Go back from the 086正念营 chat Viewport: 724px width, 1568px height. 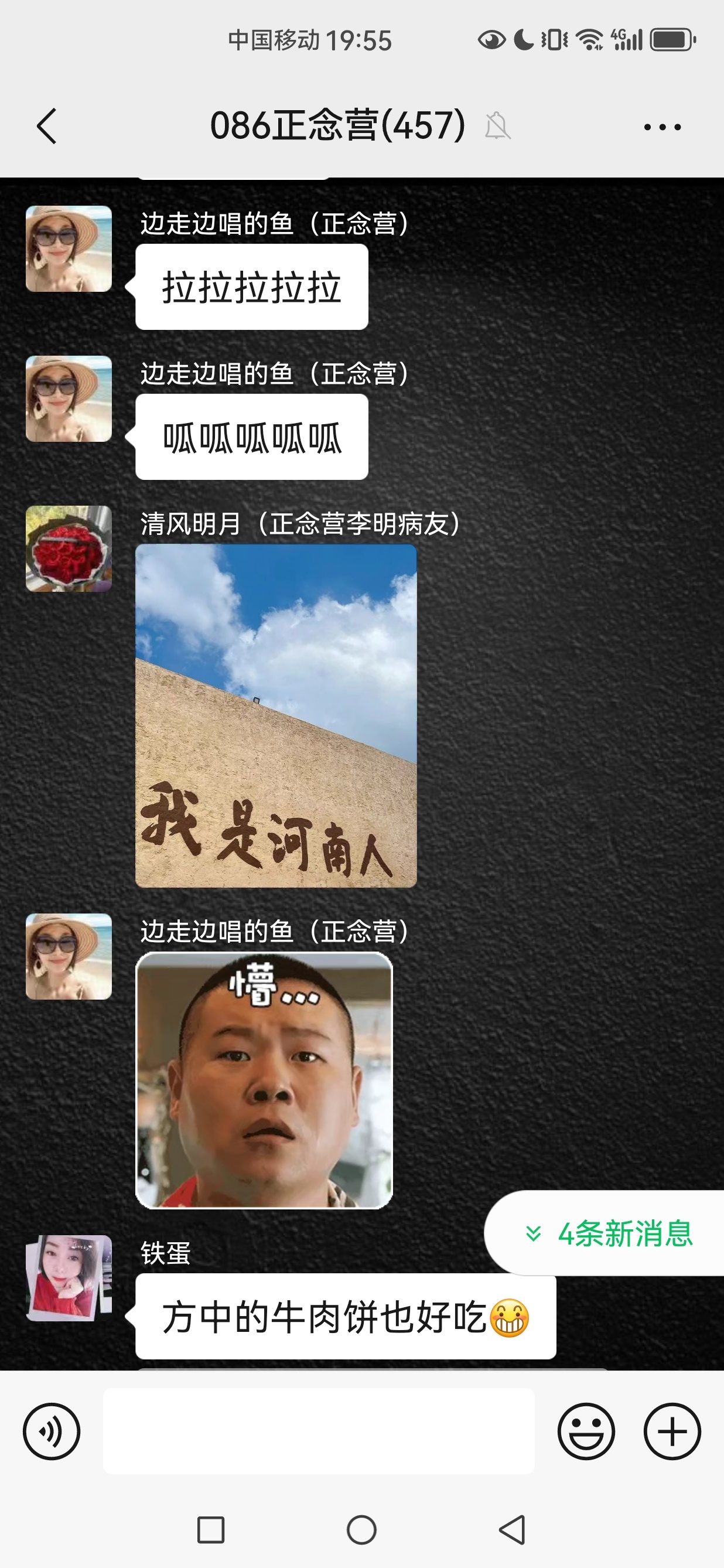coord(47,127)
